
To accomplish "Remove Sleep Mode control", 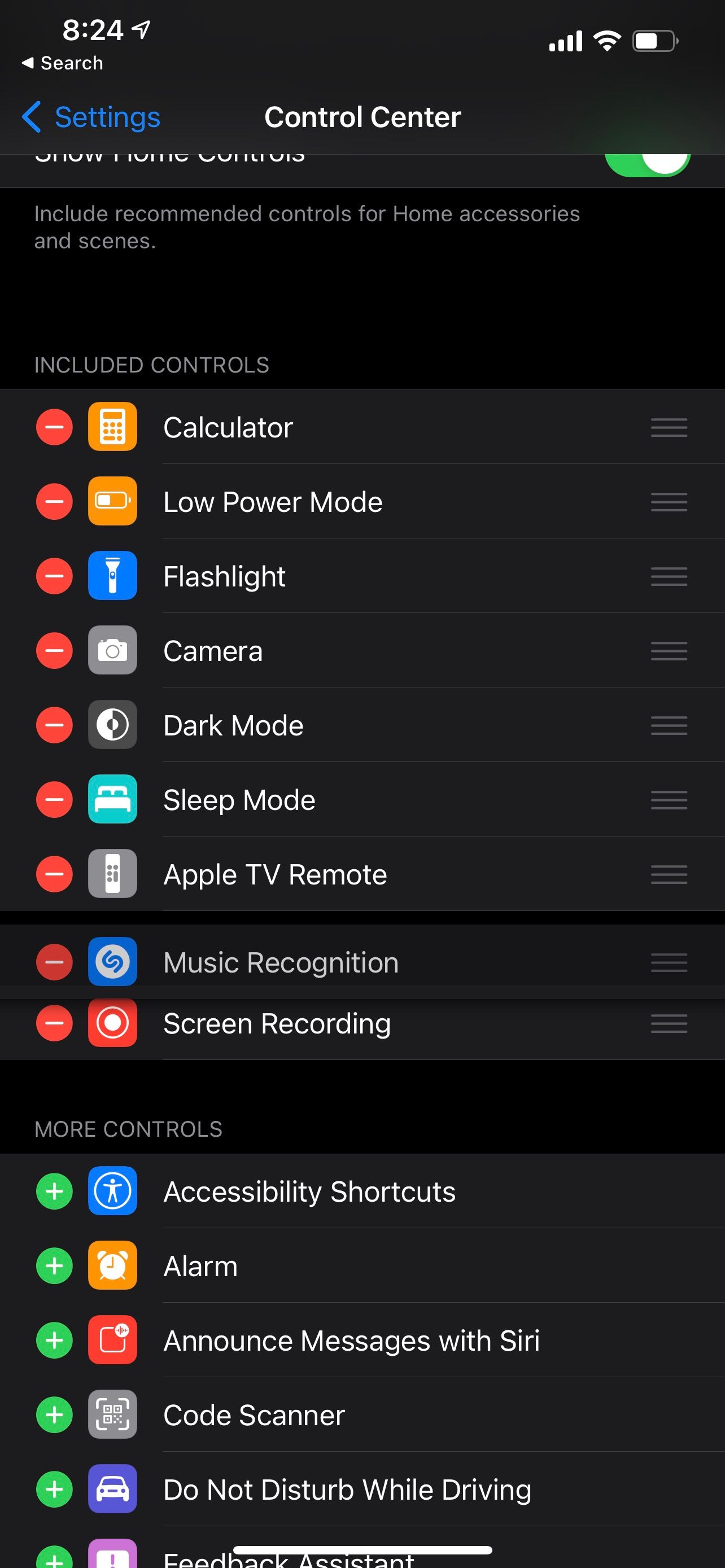I will pos(54,799).
